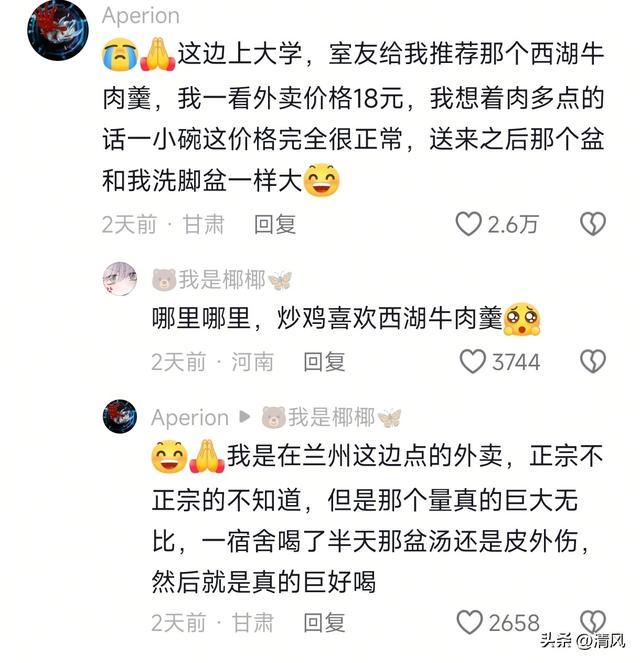Like Aperion's reply with 2658 likes
The width and height of the screenshot is (640, 663).
pyautogui.click(x=470, y=623)
